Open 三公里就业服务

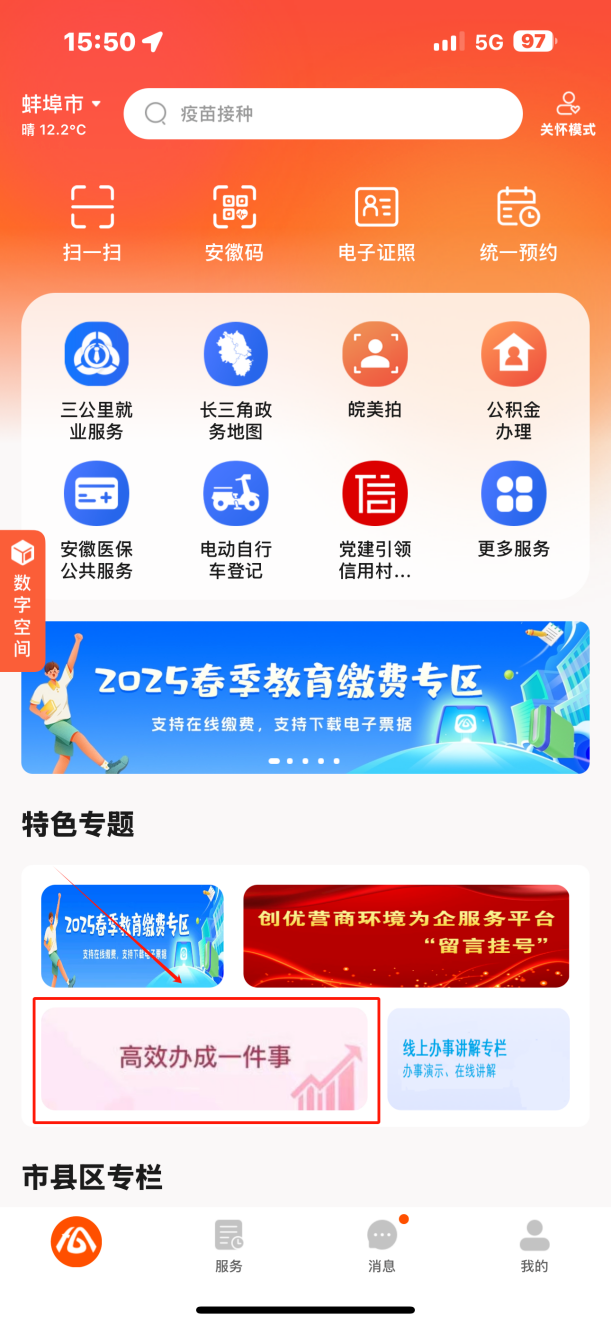click(x=97, y=380)
